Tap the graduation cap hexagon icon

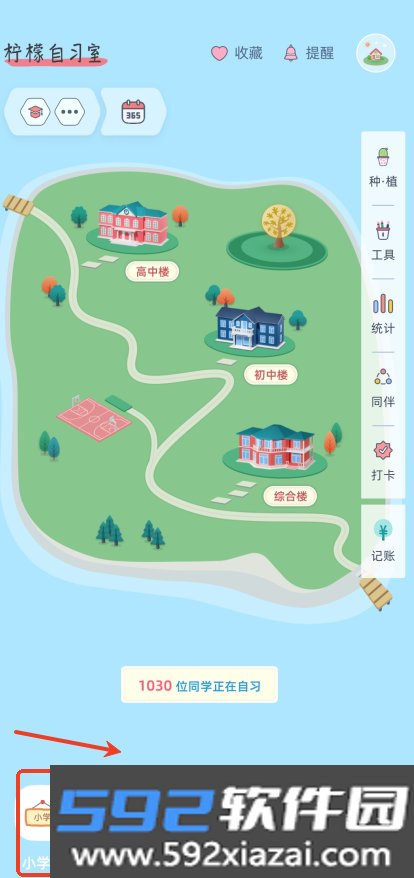coord(35,112)
